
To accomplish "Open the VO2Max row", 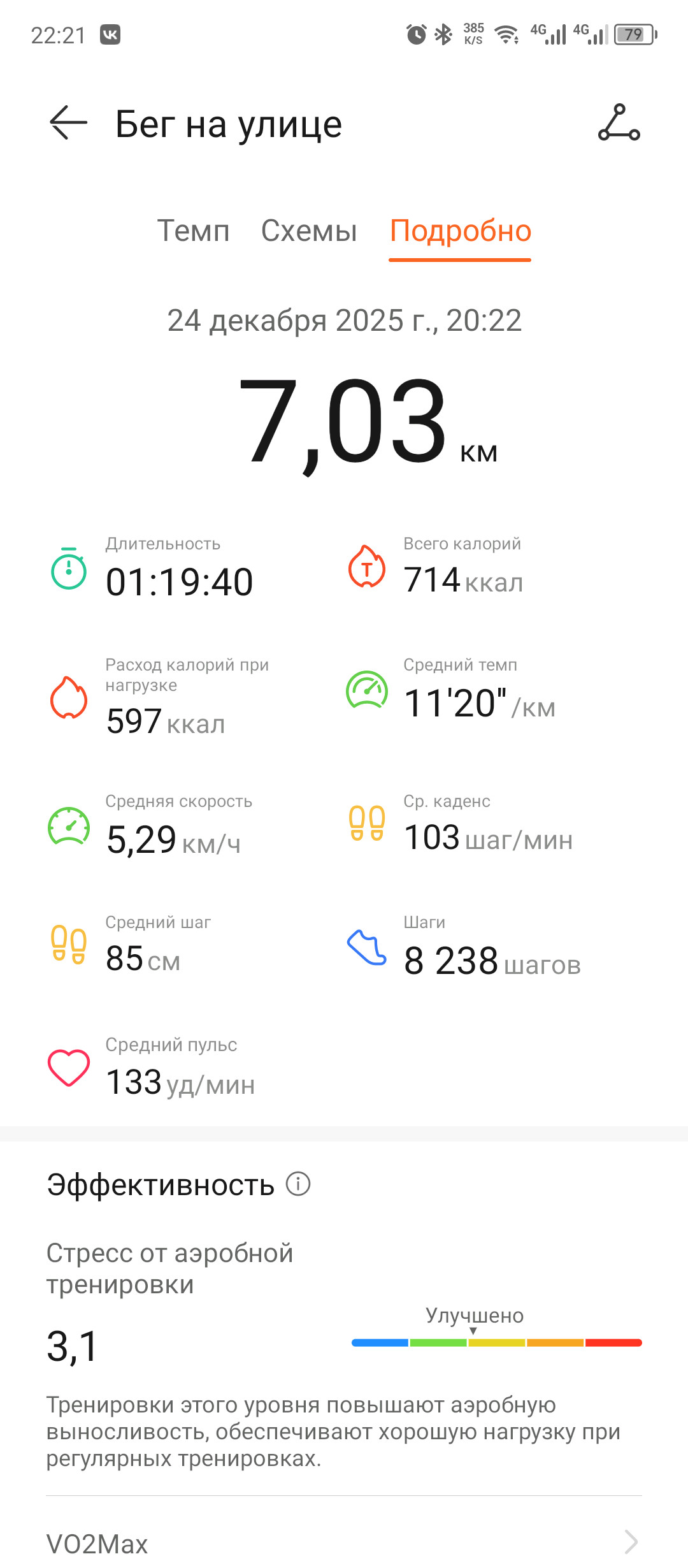I will [x=344, y=1543].
